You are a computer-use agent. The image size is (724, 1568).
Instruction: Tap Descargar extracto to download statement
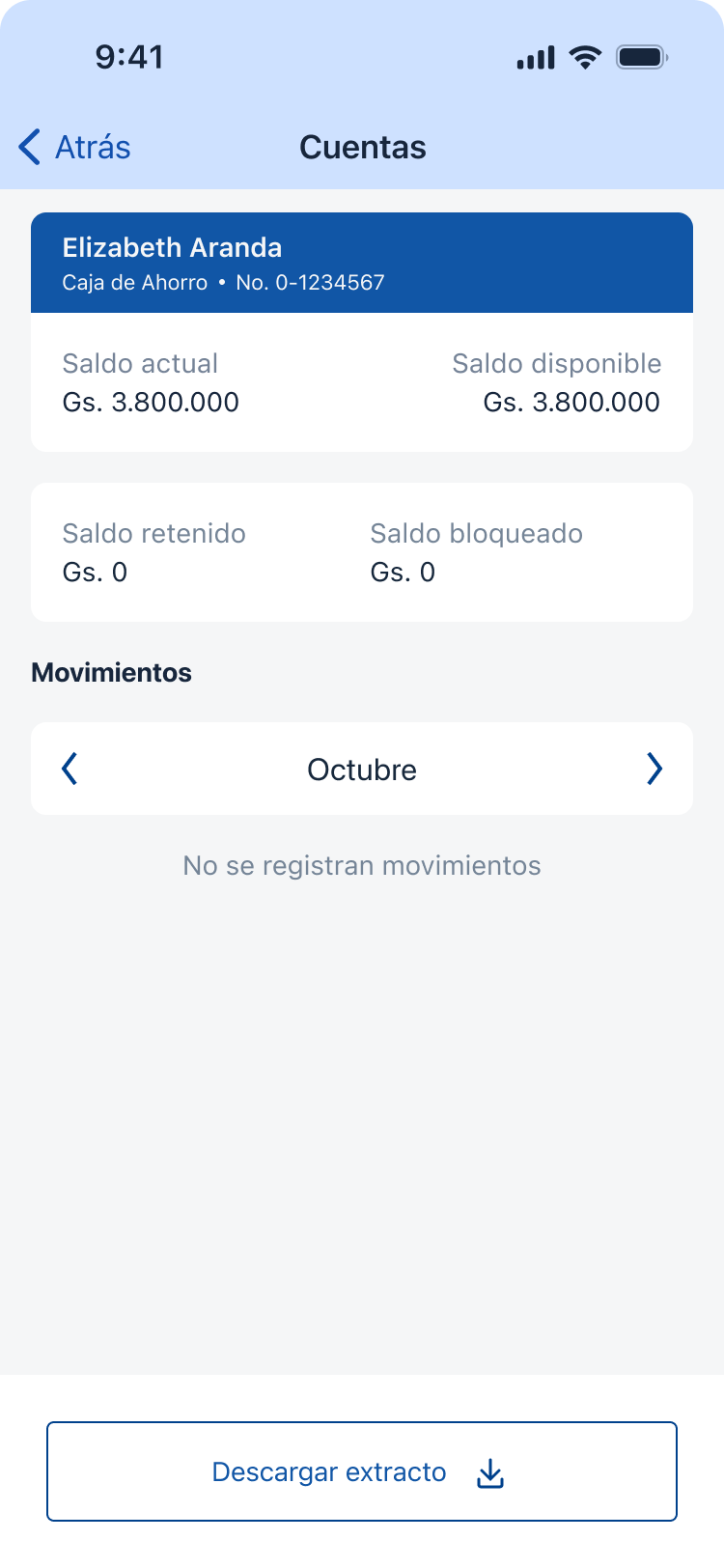pos(362,1471)
